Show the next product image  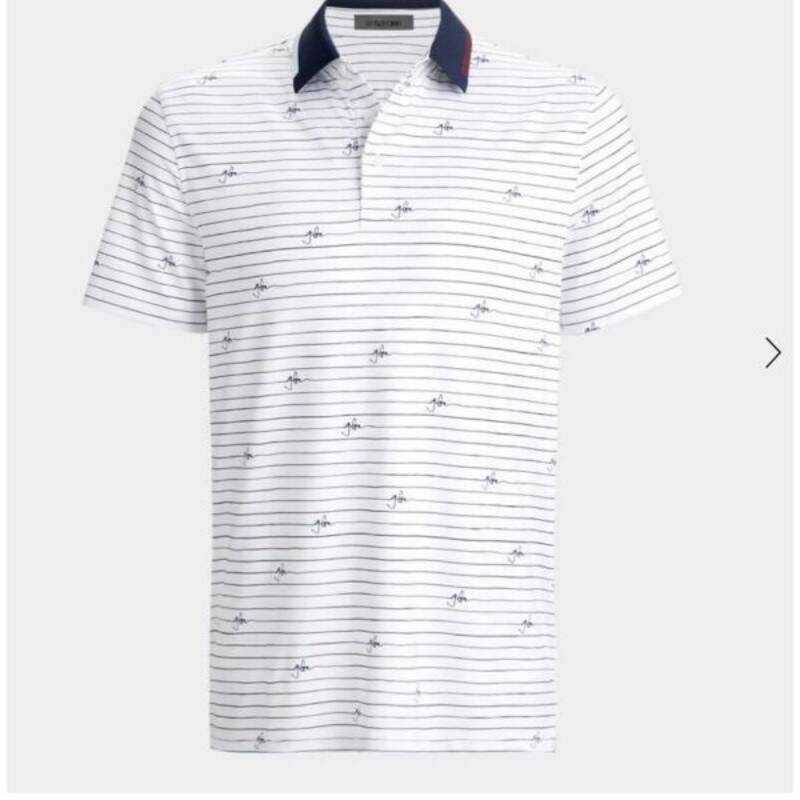(772, 352)
